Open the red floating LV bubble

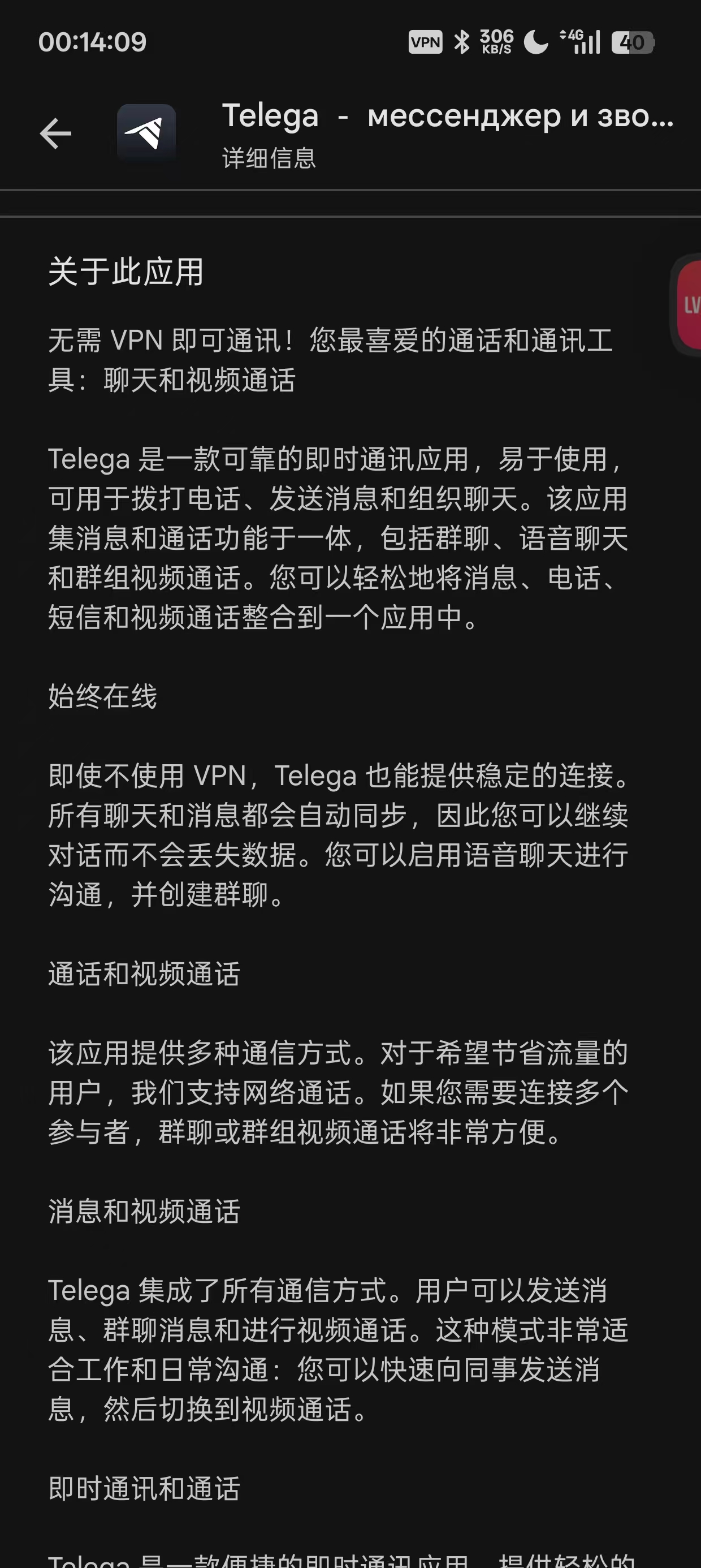pyautogui.click(x=690, y=305)
